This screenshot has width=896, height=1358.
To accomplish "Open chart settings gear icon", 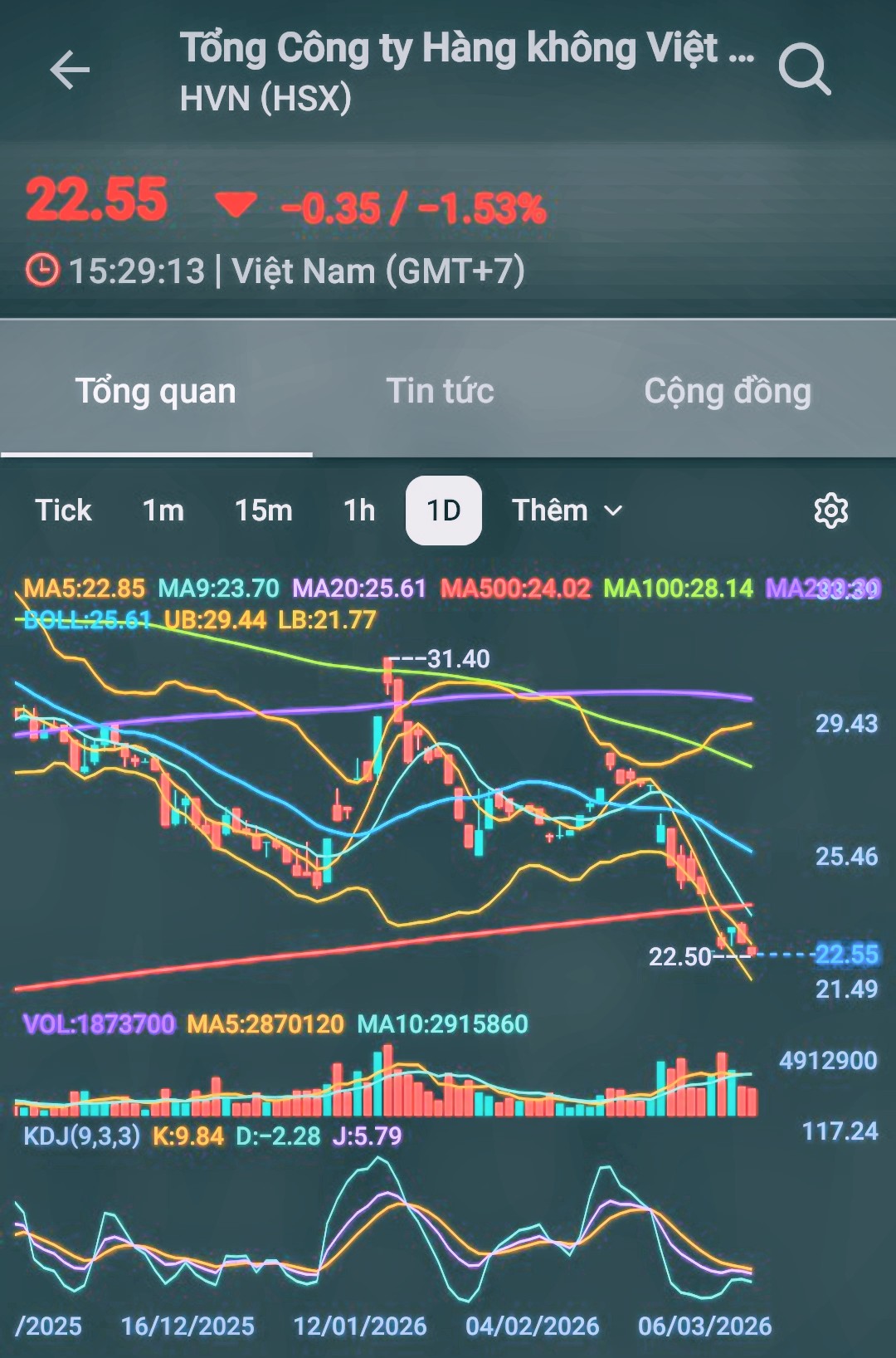I will [830, 510].
